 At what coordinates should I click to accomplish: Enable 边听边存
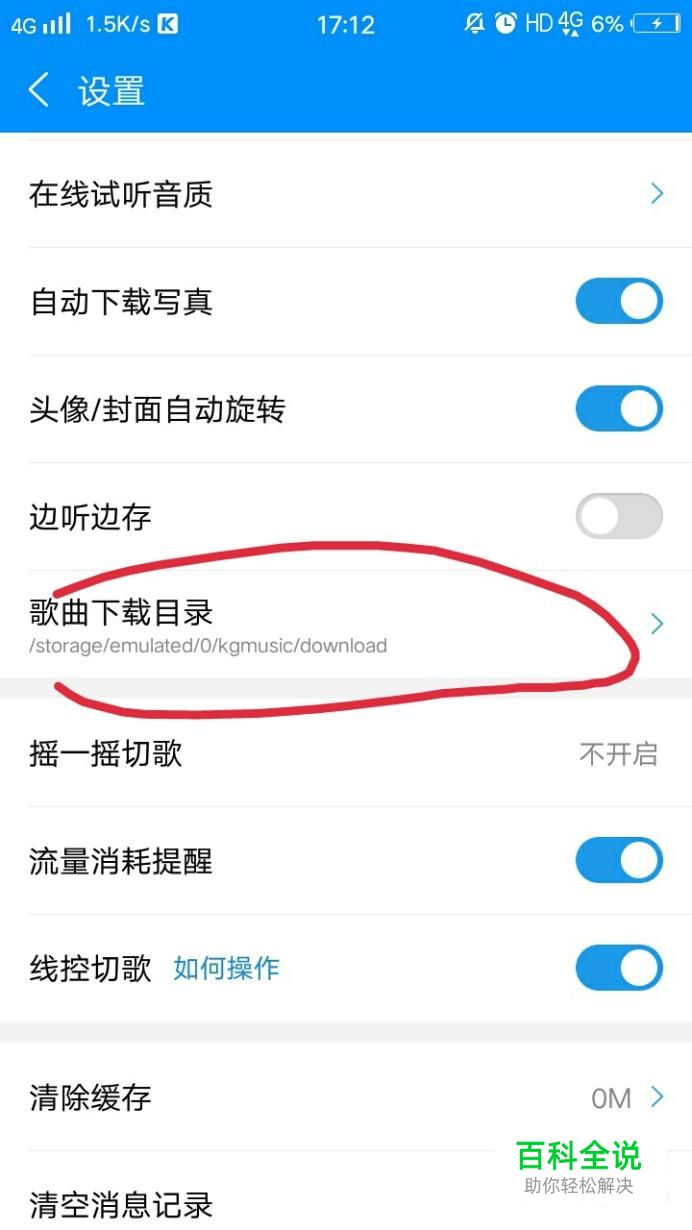click(x=619, y=517)
